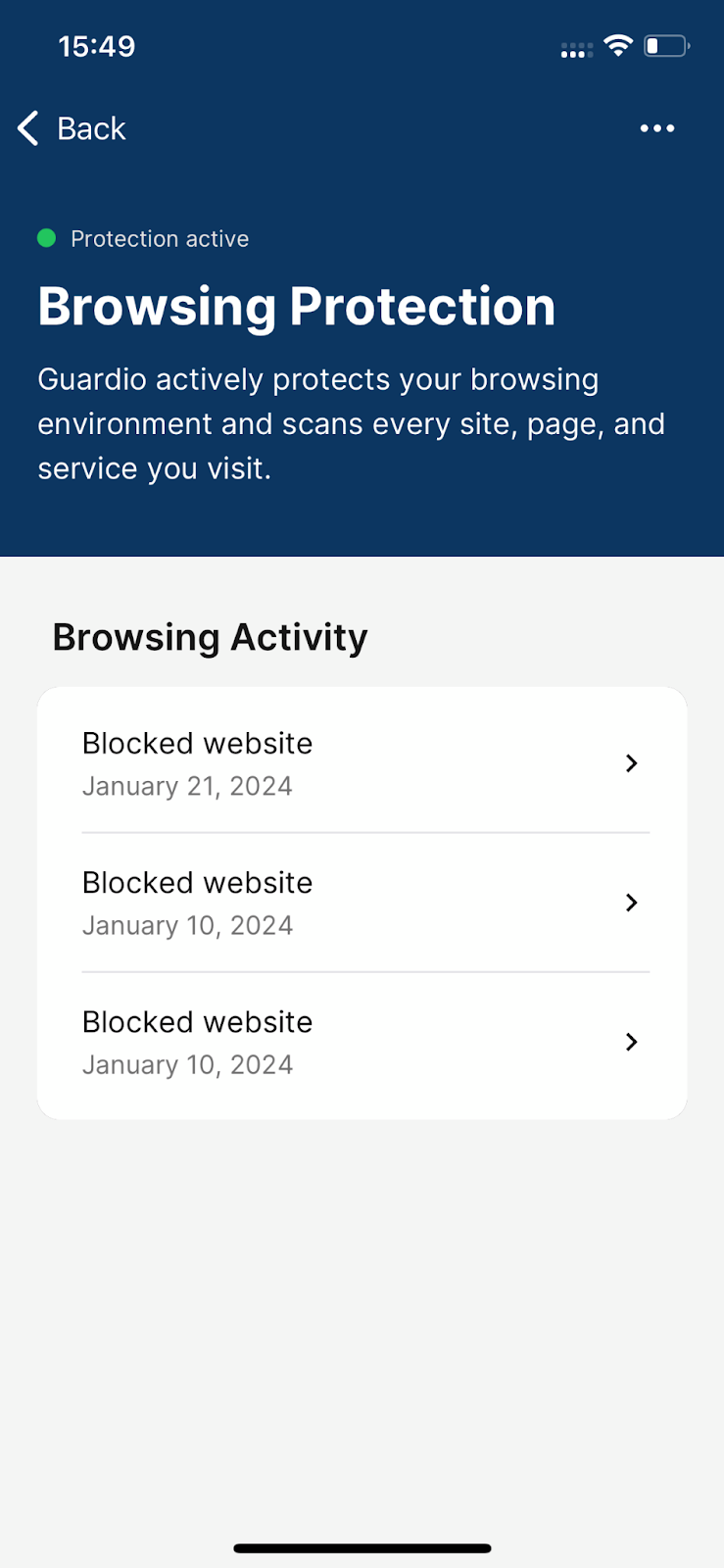Image resolution: width=724 pixels, height=1568 pixels.
Task: Go back to the previous screen
Action: pyautogui.click(x=72, y=128)
